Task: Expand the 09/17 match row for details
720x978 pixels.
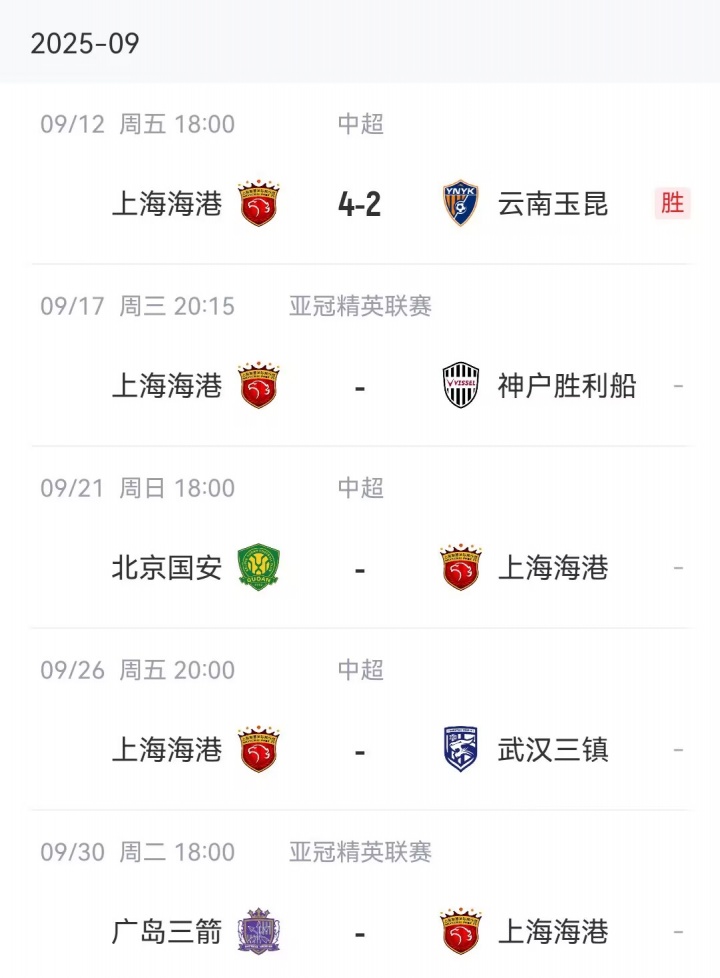Action: pyautogui.click(x=360, y=350)
